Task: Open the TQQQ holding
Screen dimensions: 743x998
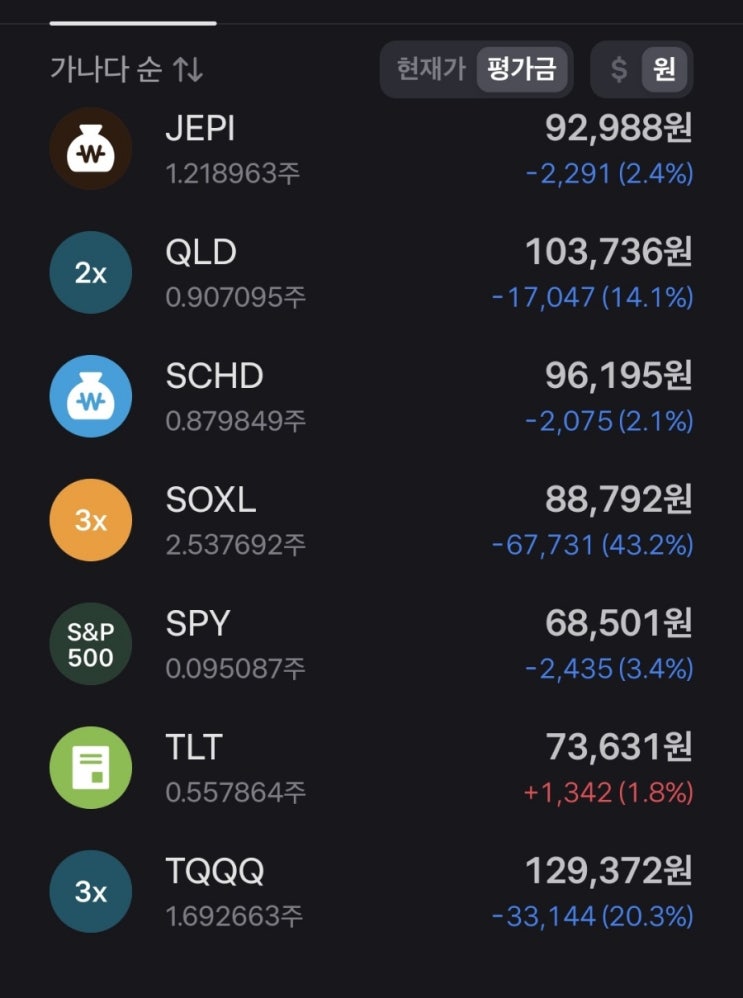Action: tap(371, 892)
